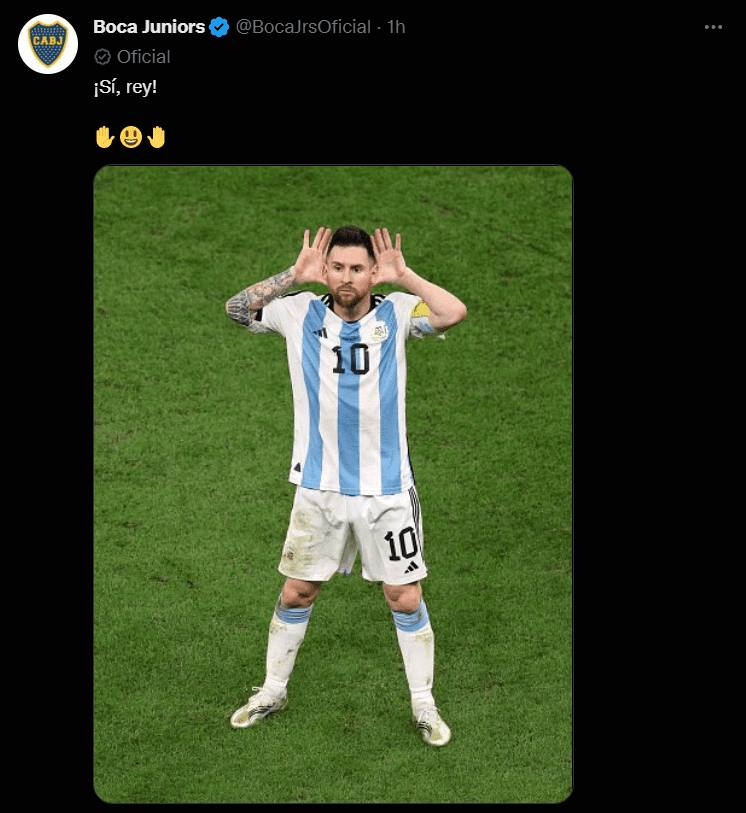Viewport: 746px width, 813px height.
Task: Open the @BocaJrsOficial handle link
Action: pos(303,27)
